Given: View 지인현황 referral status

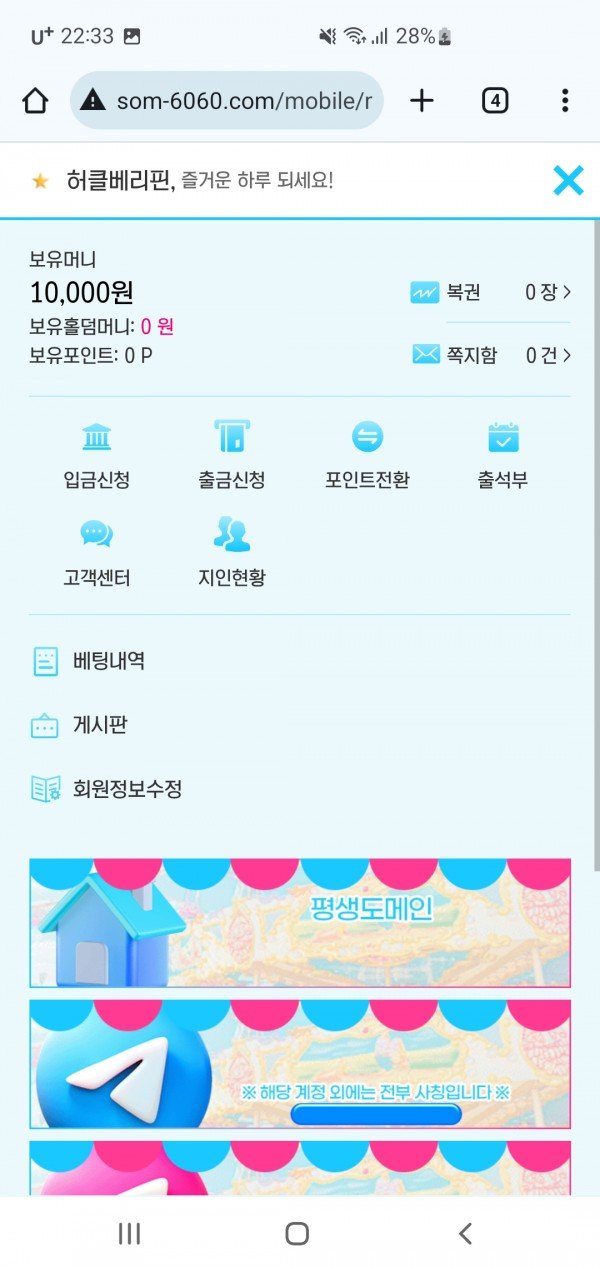Looking at the screenshot, I should point(231,553).
